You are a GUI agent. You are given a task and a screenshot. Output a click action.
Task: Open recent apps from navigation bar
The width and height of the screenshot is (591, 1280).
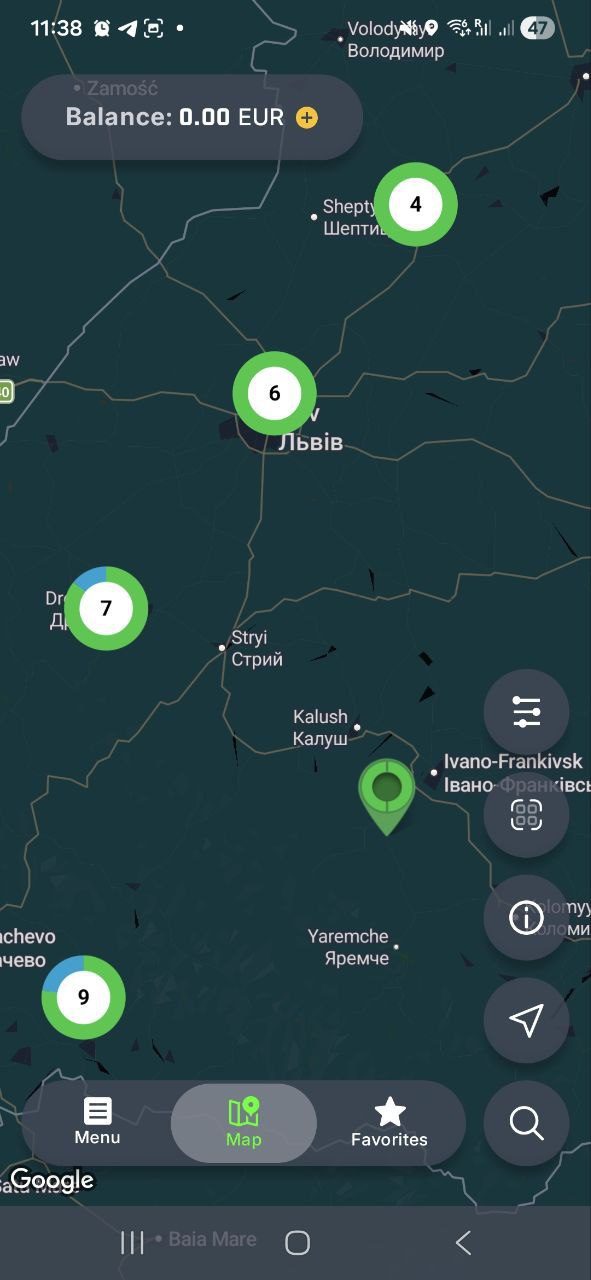pos(132,1243)
